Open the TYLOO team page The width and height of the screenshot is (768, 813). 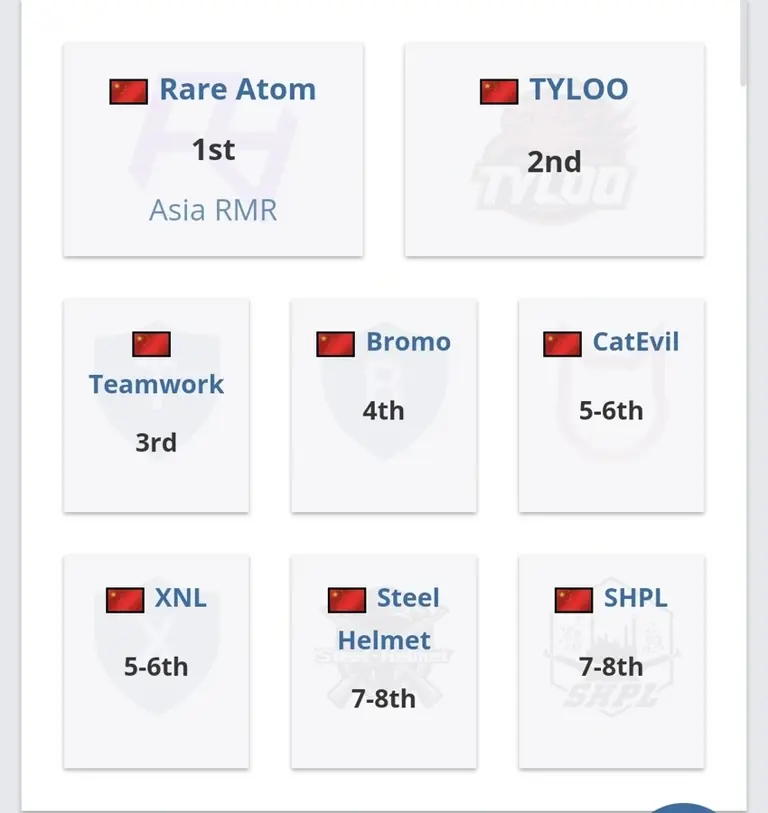[578, 90]
